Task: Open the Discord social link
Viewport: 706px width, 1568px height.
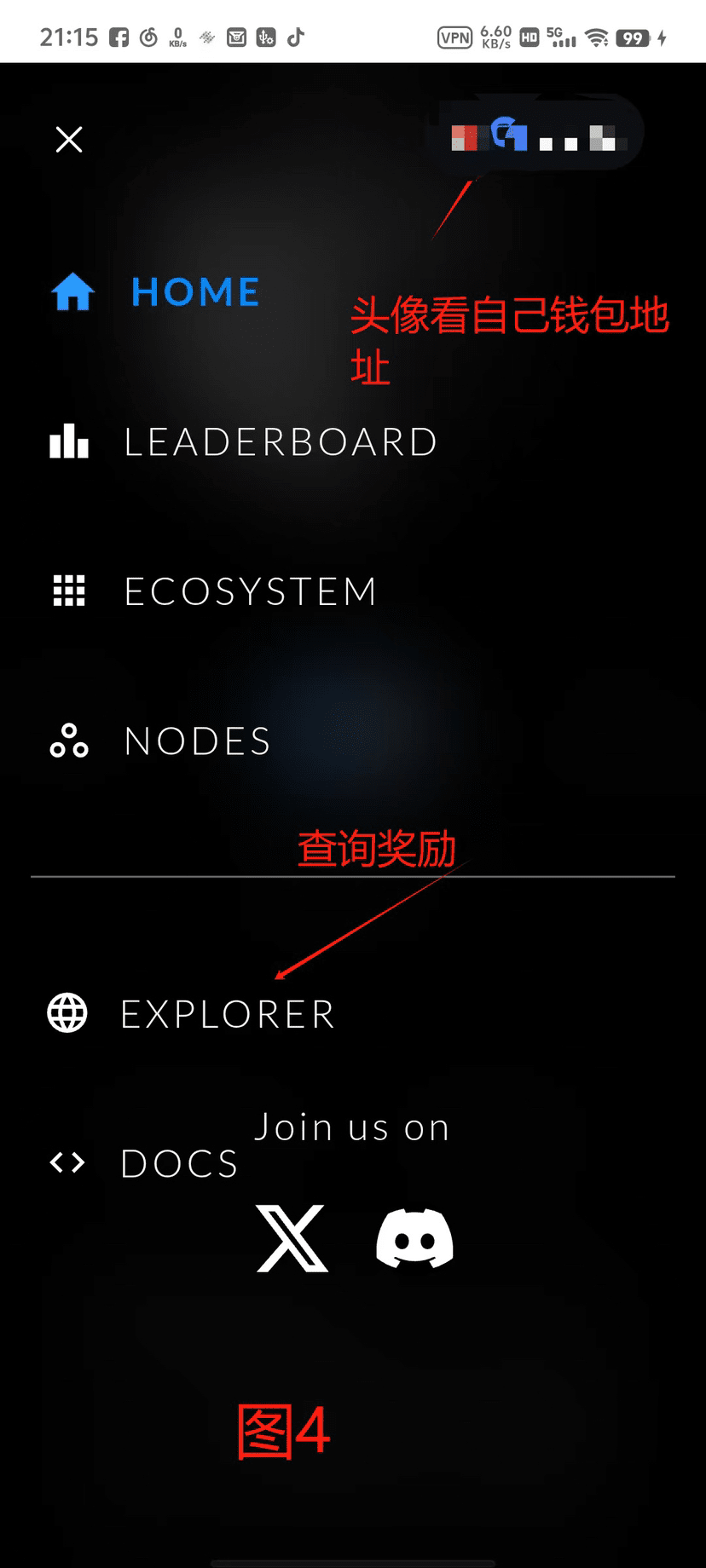Action: 414,1238
